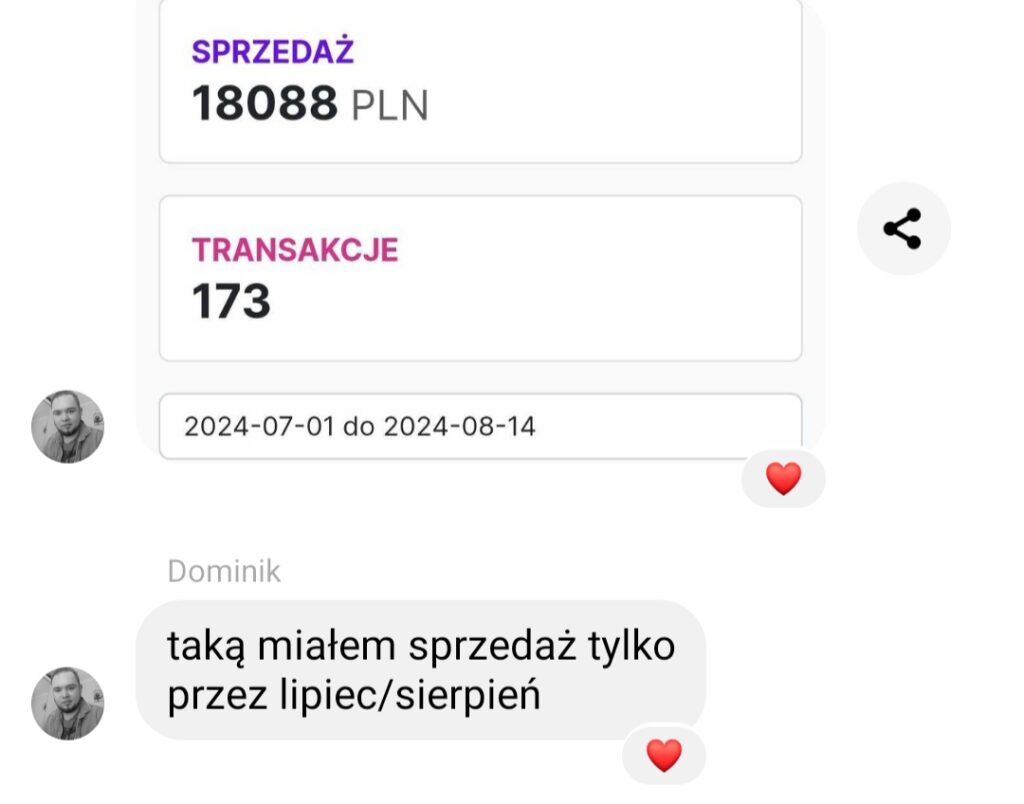Share the sales screenshot message
Viewport: 1024px width, 804px height.
point(903,229)
